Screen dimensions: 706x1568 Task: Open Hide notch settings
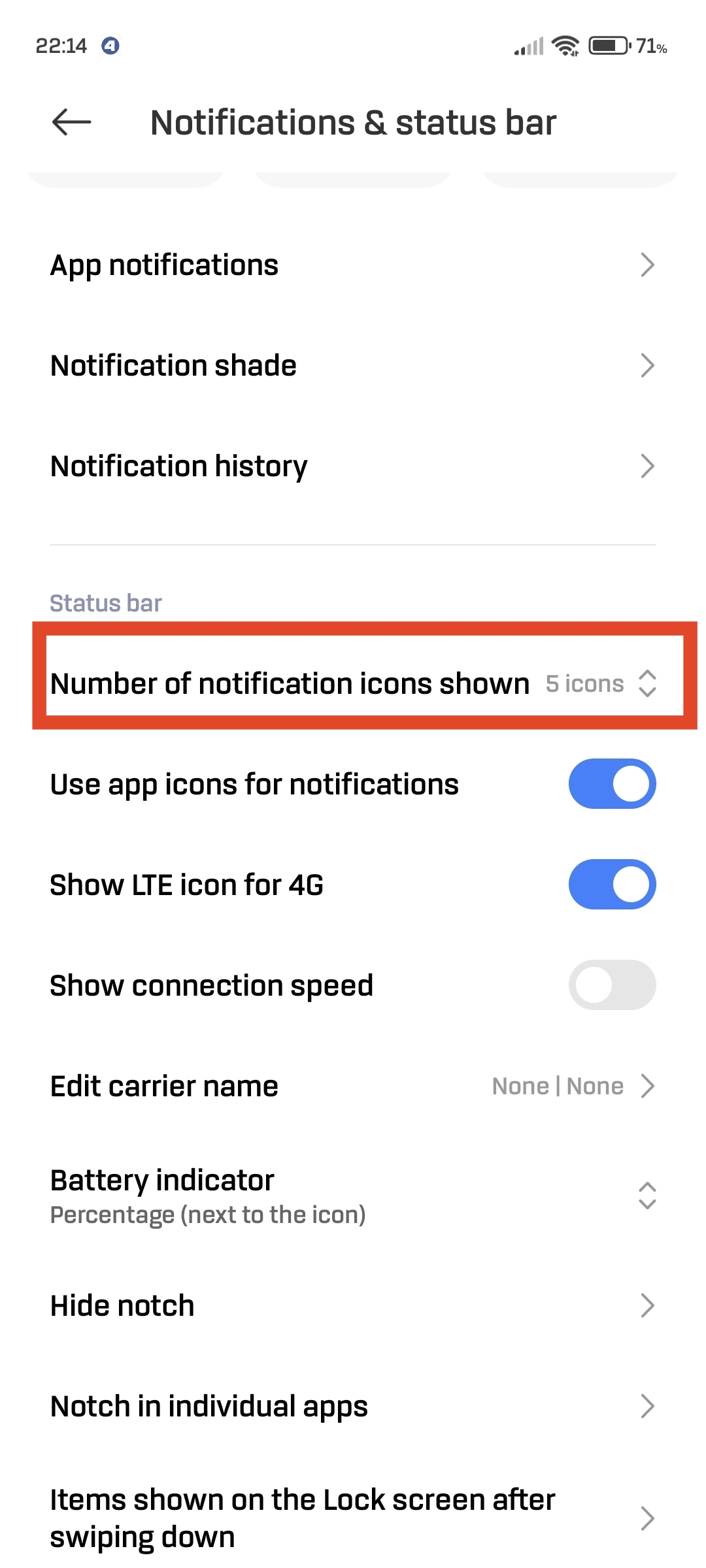point(353,1305)
